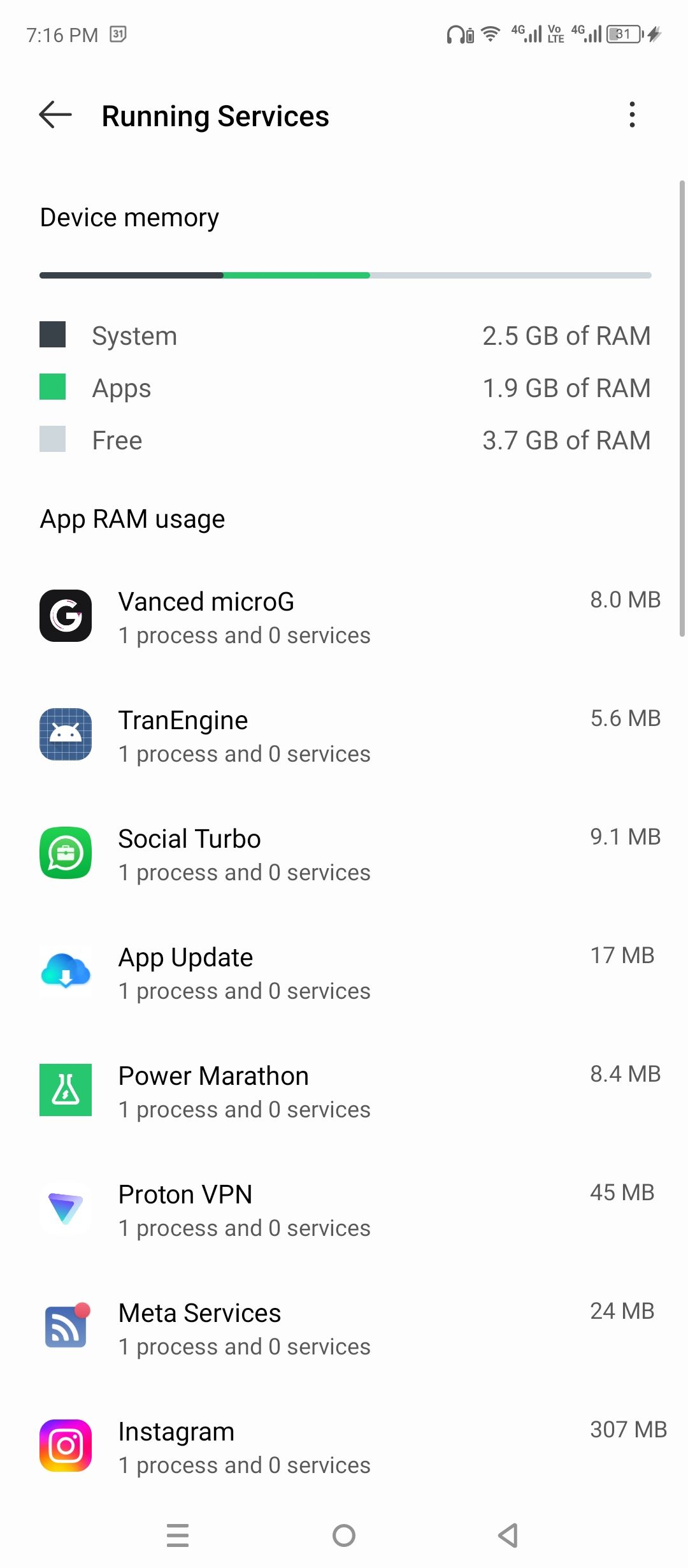Show Proton VPN process details
Screen dimensions: 688x1568
point(344,1210)
